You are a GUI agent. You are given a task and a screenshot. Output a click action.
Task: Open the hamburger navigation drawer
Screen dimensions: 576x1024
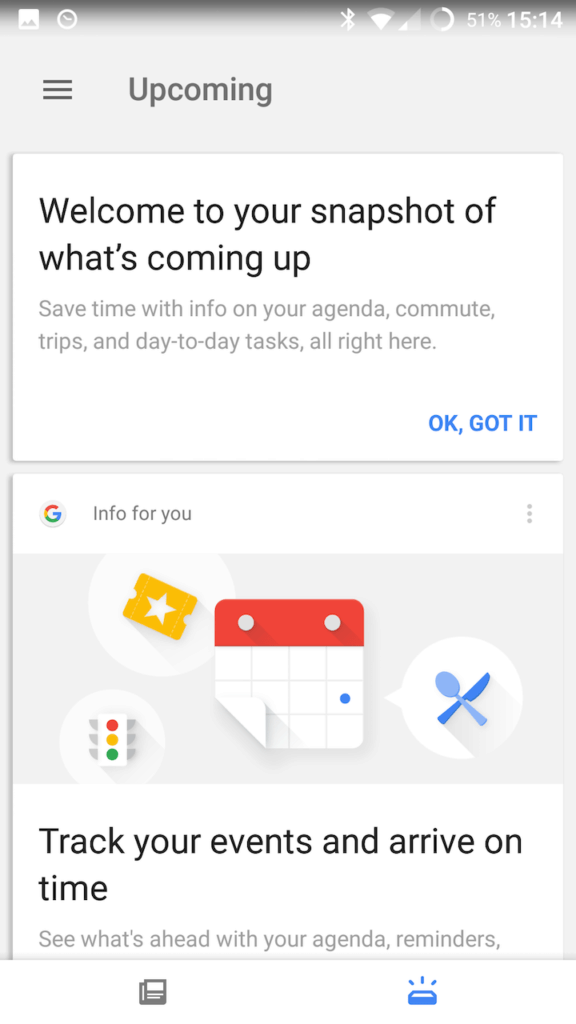coord(57,89)
